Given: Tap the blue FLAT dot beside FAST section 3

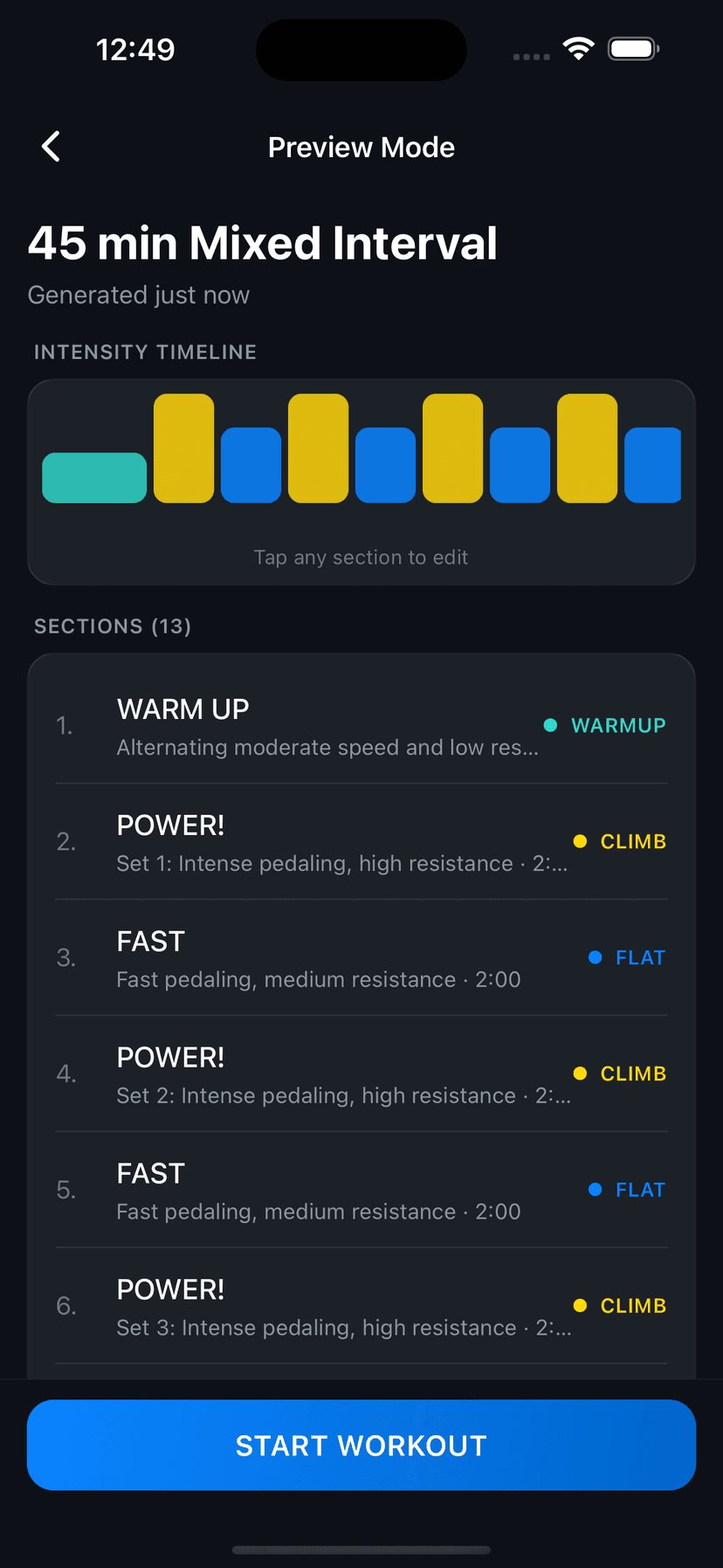Looking at the screenshot, I should (x=595, y=957).
